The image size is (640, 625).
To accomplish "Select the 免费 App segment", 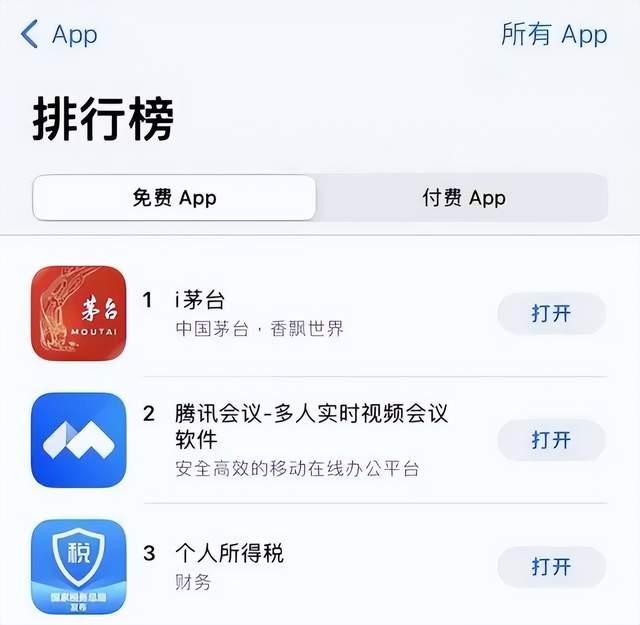I will coord(175,198).
